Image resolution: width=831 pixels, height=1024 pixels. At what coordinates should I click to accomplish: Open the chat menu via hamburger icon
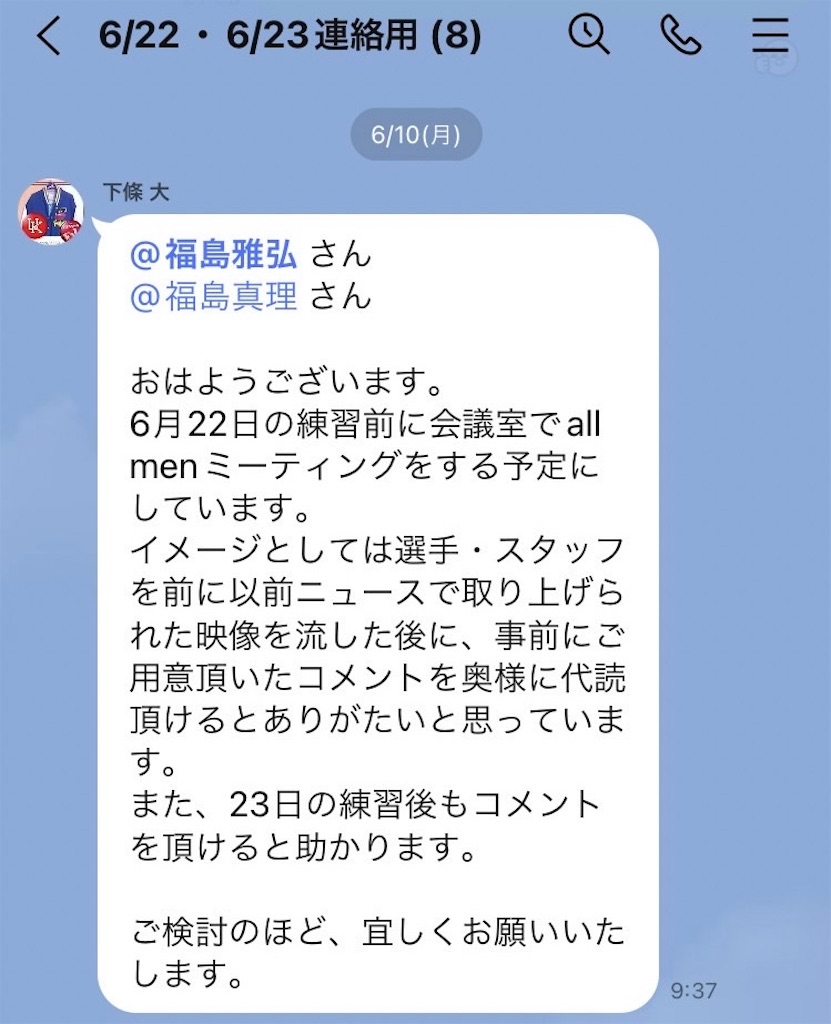[x=768, y=33]
